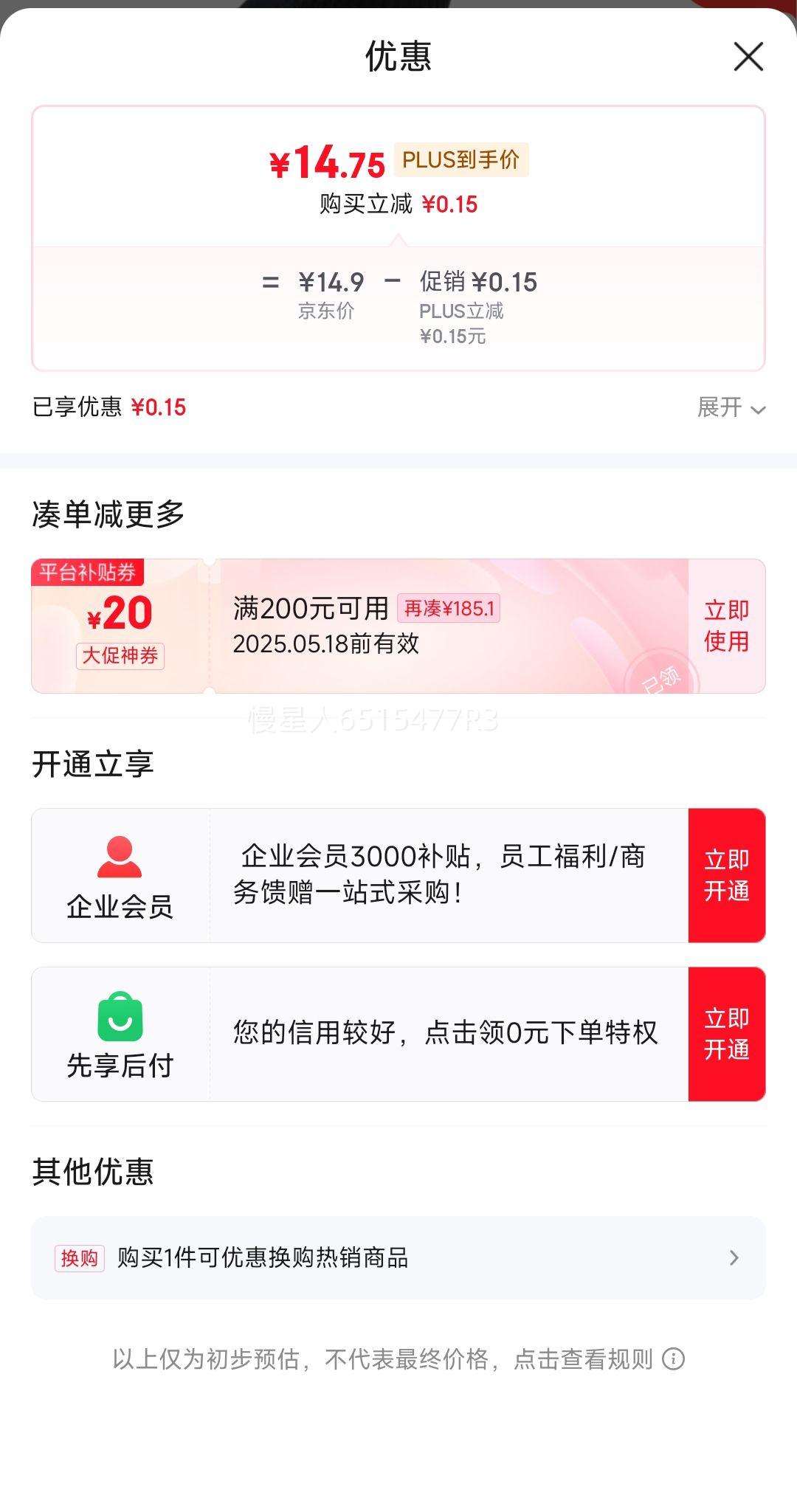Tap 立即开通 for 企业会员
Screen dimensions: 797x1512
pos(726,875)
